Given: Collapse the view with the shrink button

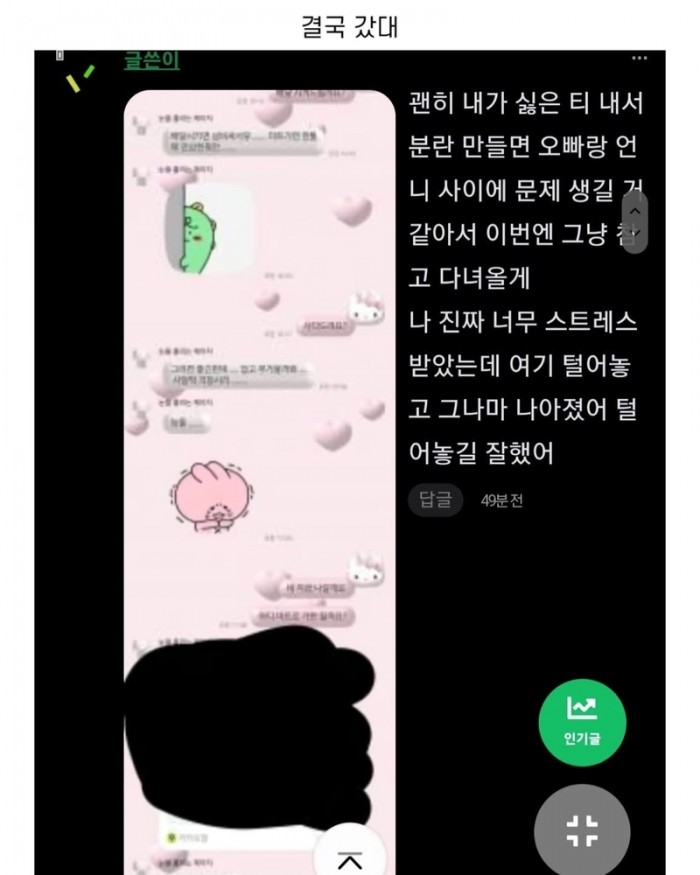Looking at the screenshot, I should click(580, 826).
